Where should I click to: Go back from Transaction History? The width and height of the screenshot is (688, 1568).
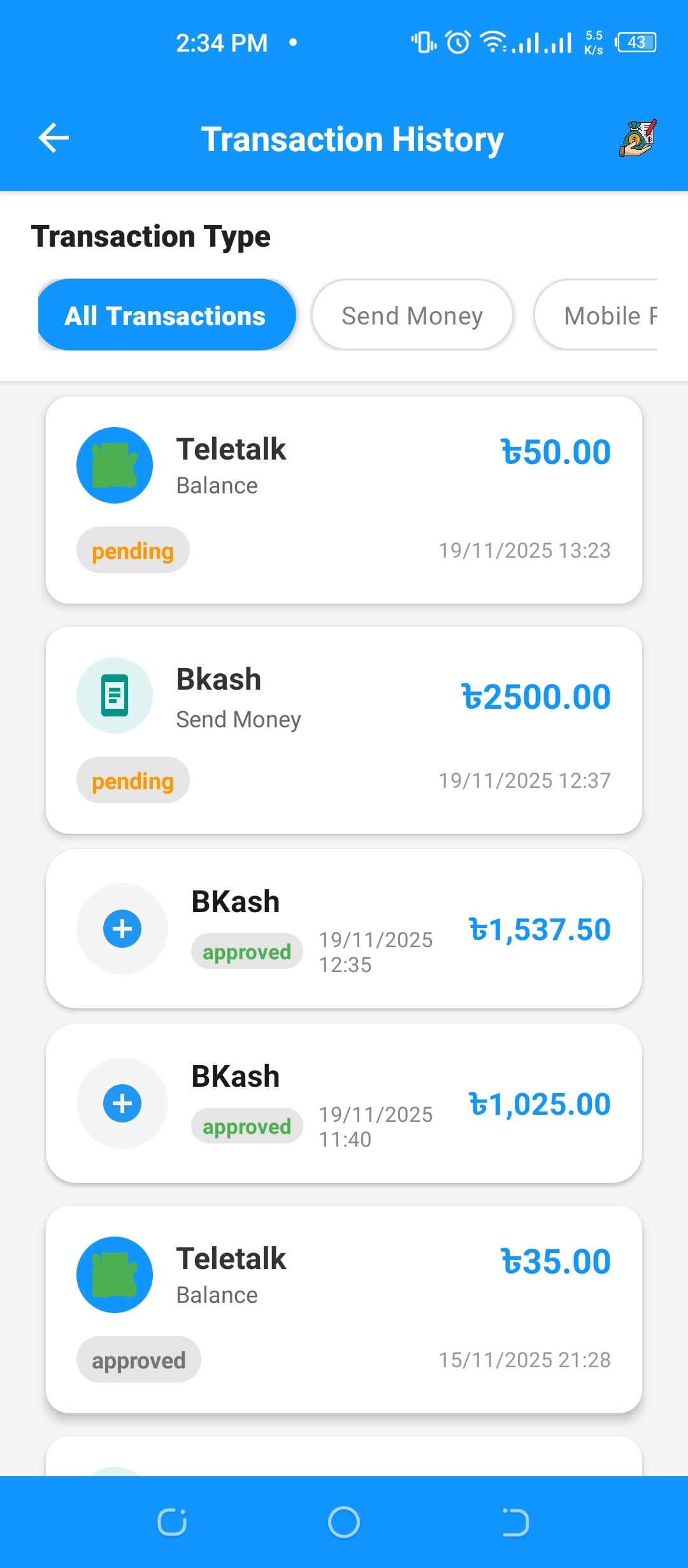tap(54, 138)
